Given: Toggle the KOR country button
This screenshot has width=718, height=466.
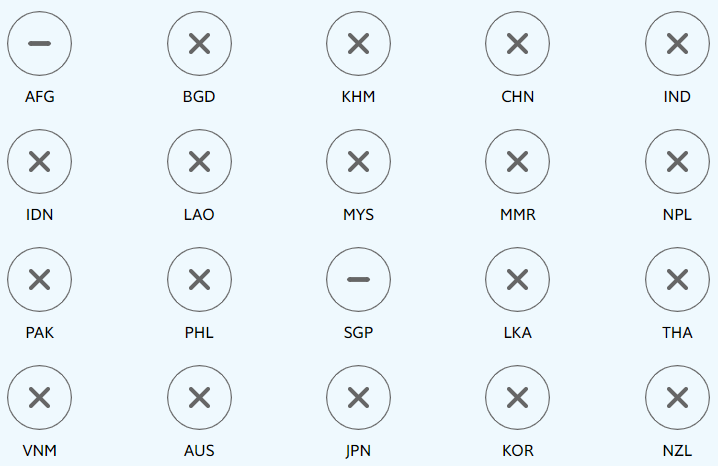Looking at the screenshot, I should [517, 398].
